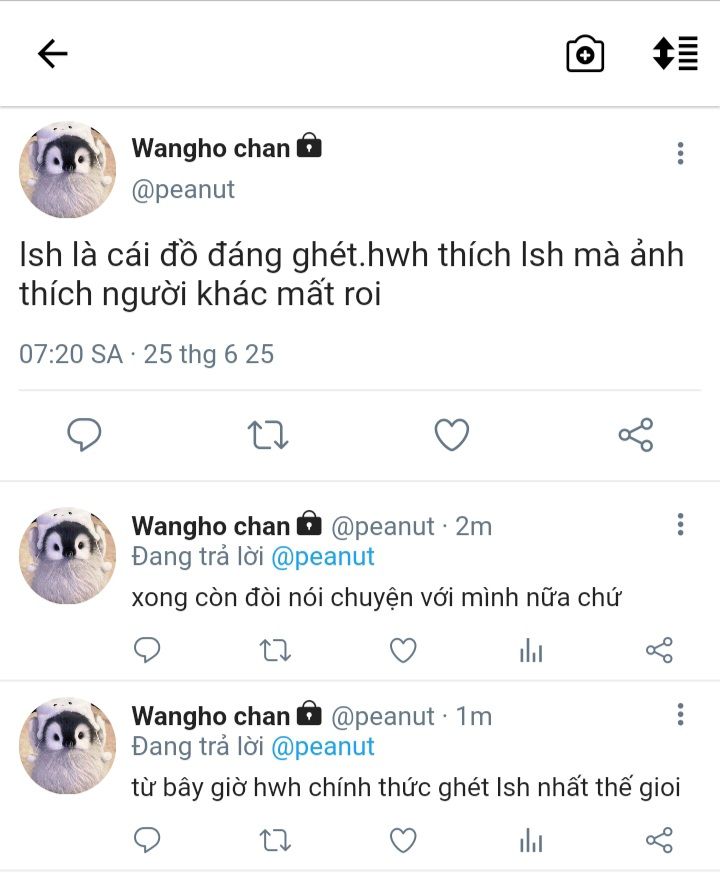Screen dimensions: 720x873
Task: Retweet the main tweet from 07:20 SA
Action: [267, 434]
